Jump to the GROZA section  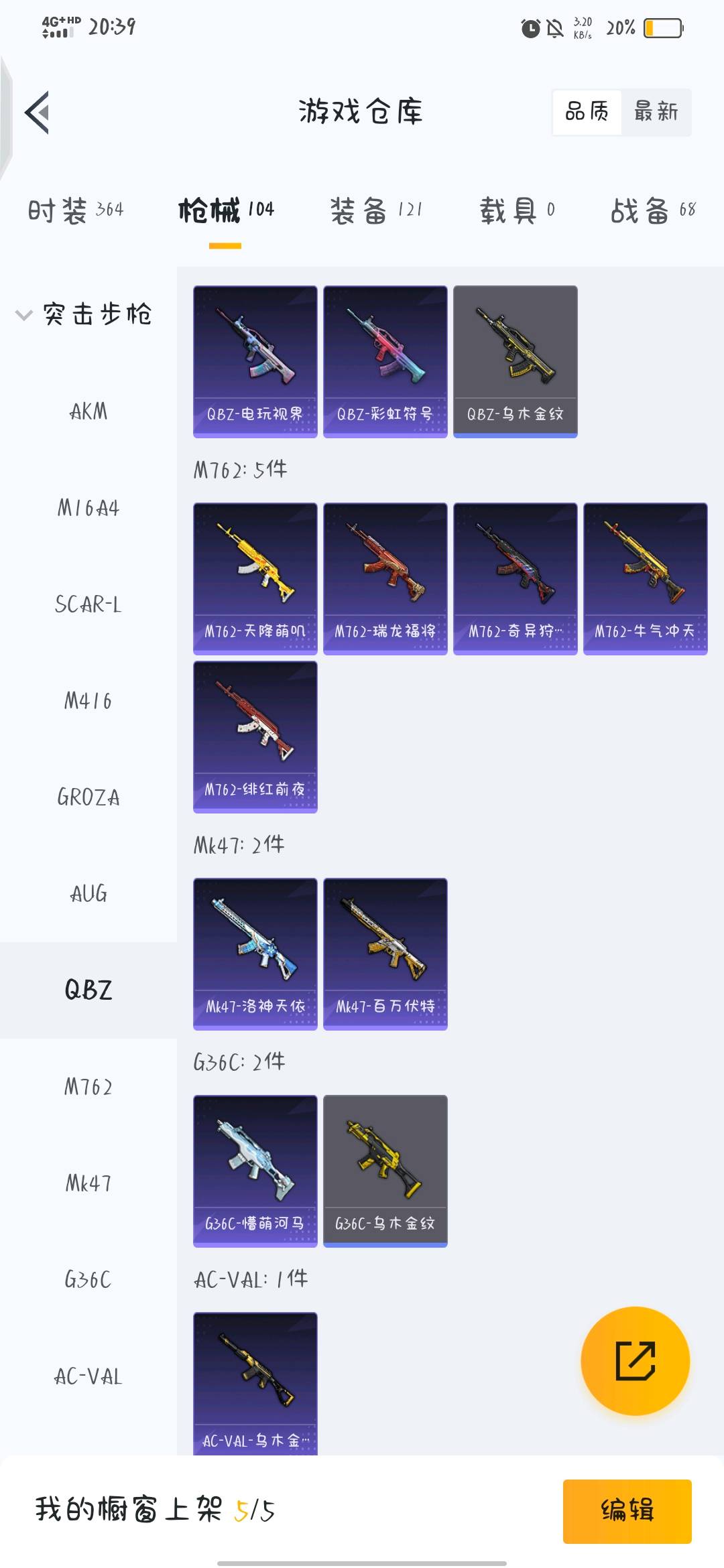pos(88,797)
